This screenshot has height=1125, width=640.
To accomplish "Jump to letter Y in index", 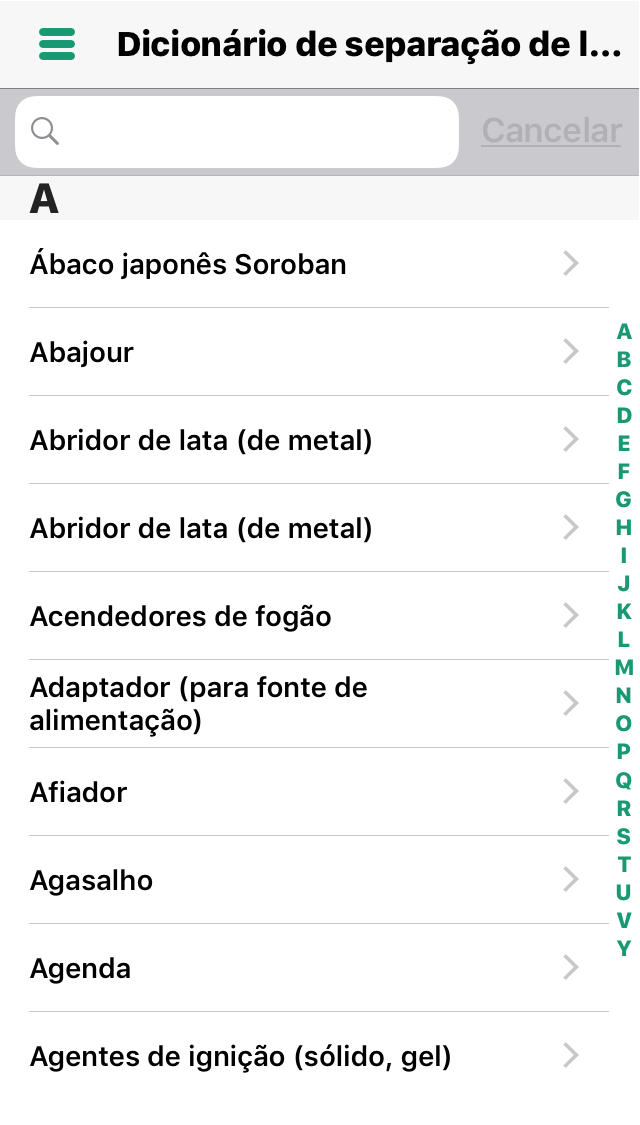I will click(x=623, y=948).
